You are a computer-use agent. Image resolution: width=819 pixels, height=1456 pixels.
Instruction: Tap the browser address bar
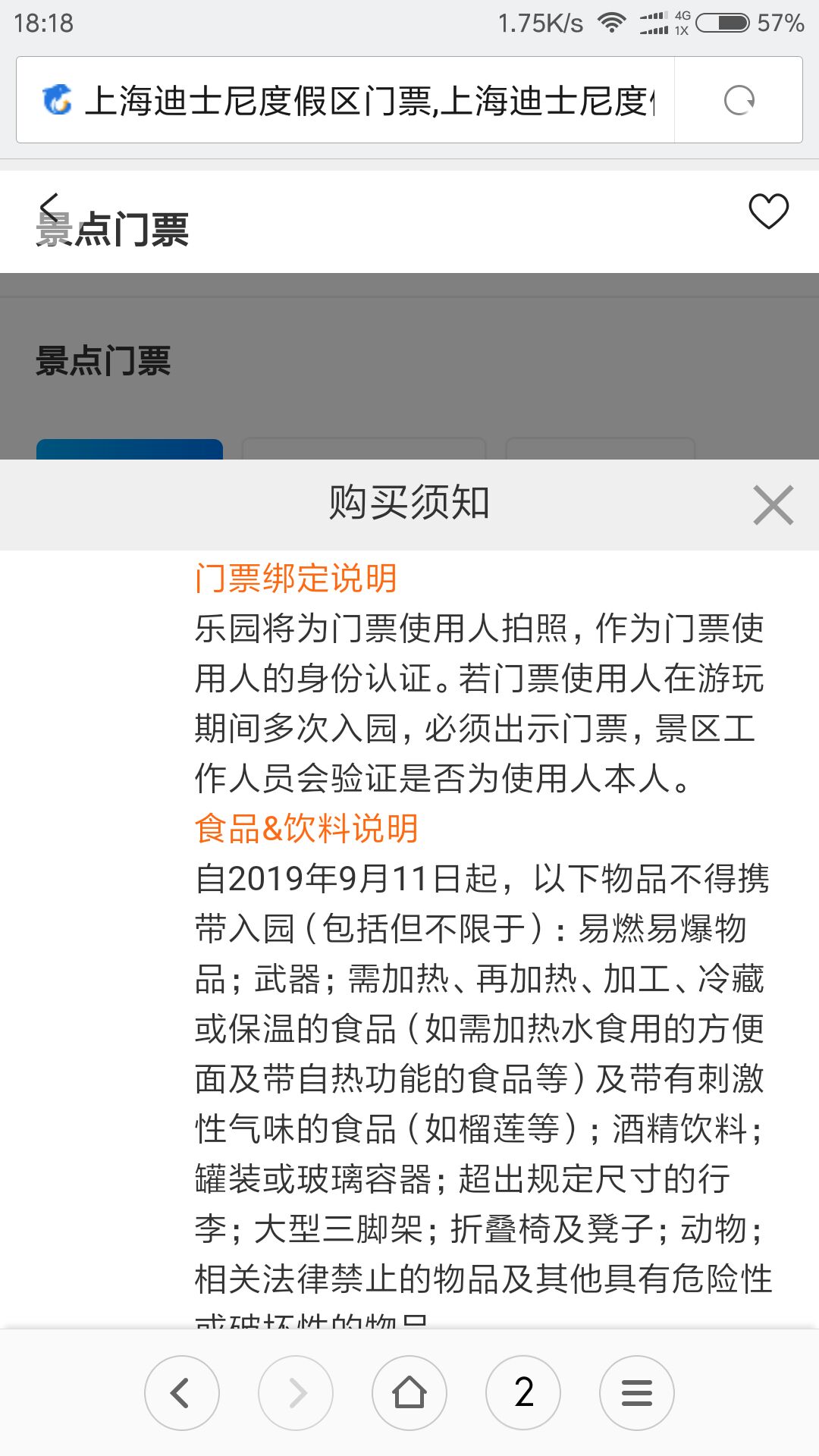click(x=346, y=100)
